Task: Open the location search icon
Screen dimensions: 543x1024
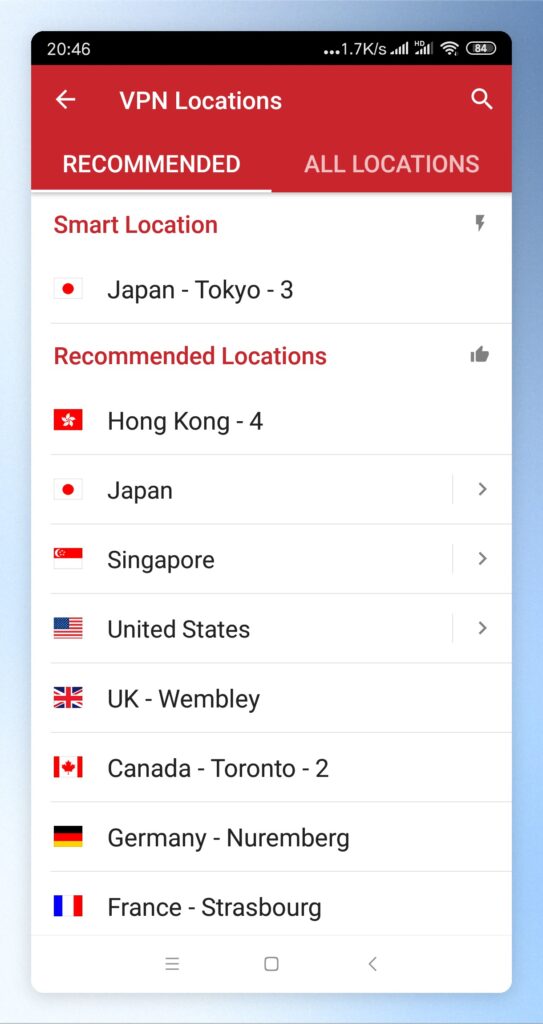Action: tap(482, 99)
